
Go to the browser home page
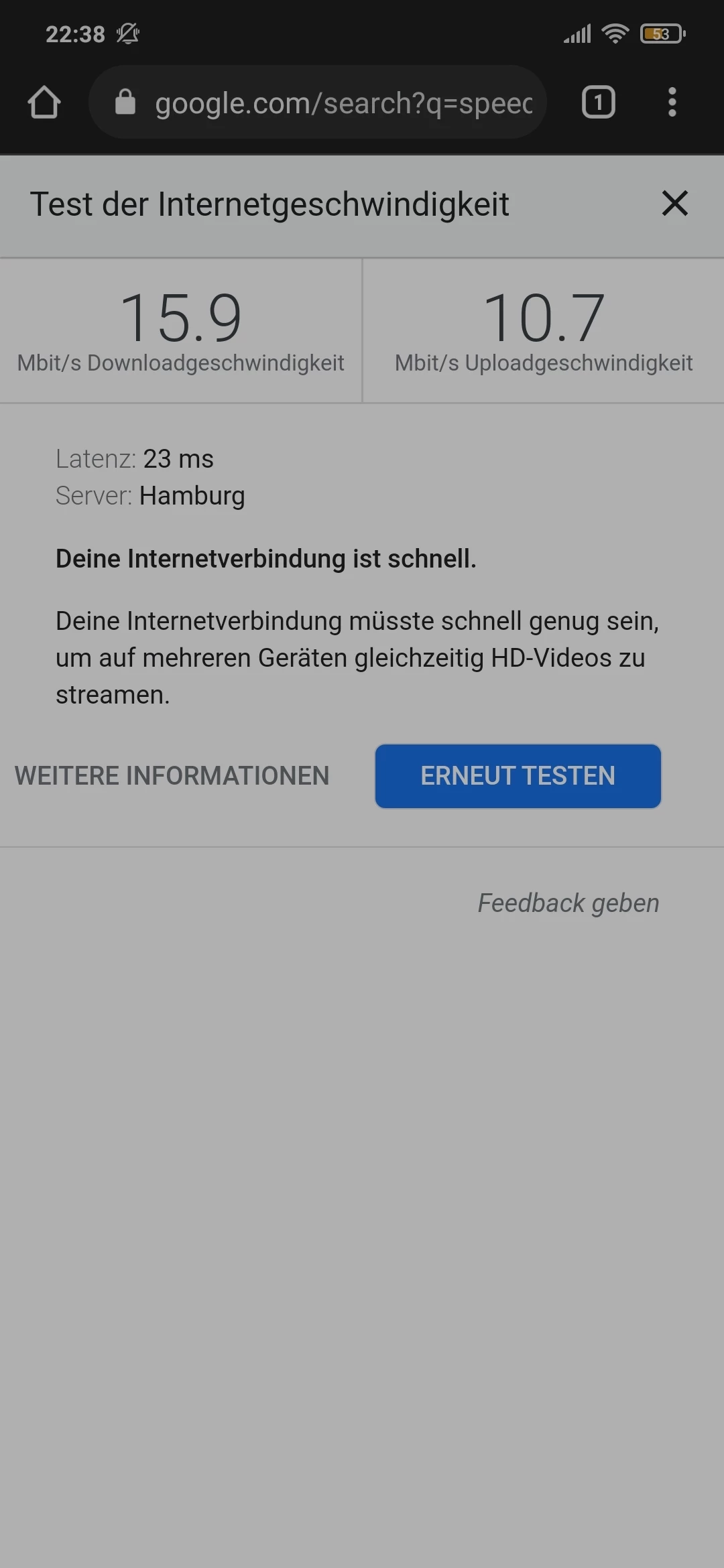tap(44, 103)
